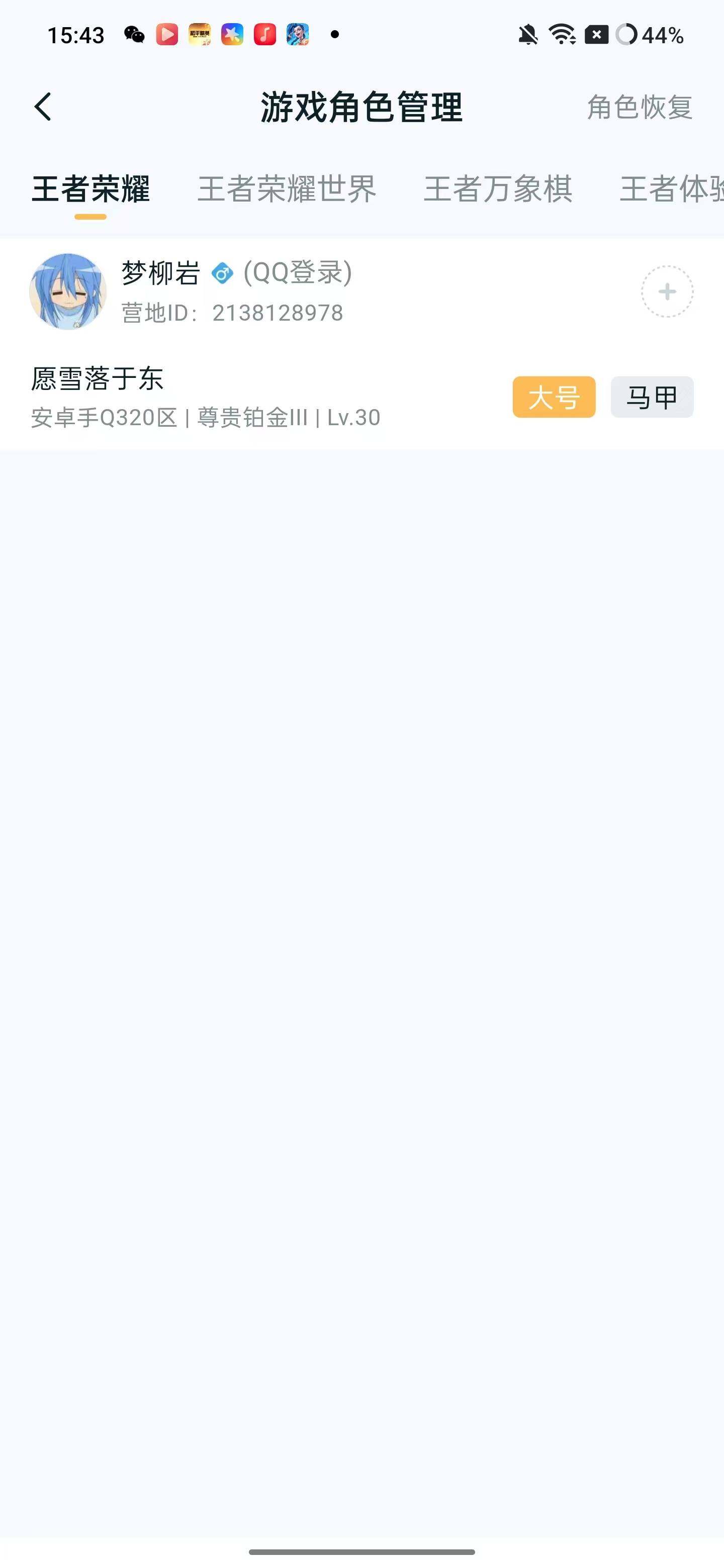This screenshot has width=724, height=1568.
Task: Switch to the 王者荣耀世界 tab
Action: [287, 188]
